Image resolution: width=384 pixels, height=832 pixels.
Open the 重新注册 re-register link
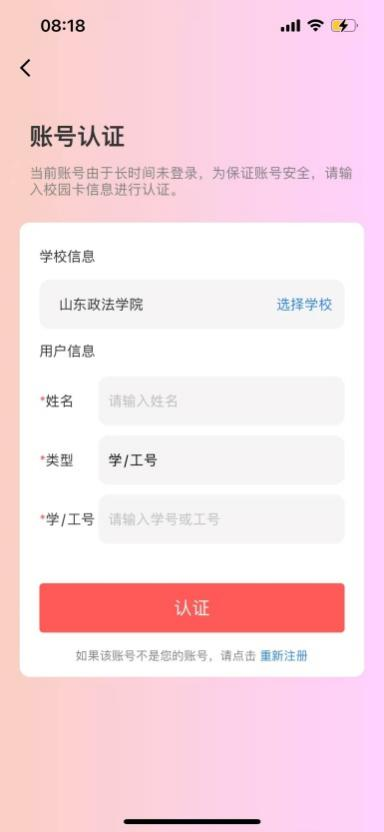pyautogui.click(x=284, y=656)
